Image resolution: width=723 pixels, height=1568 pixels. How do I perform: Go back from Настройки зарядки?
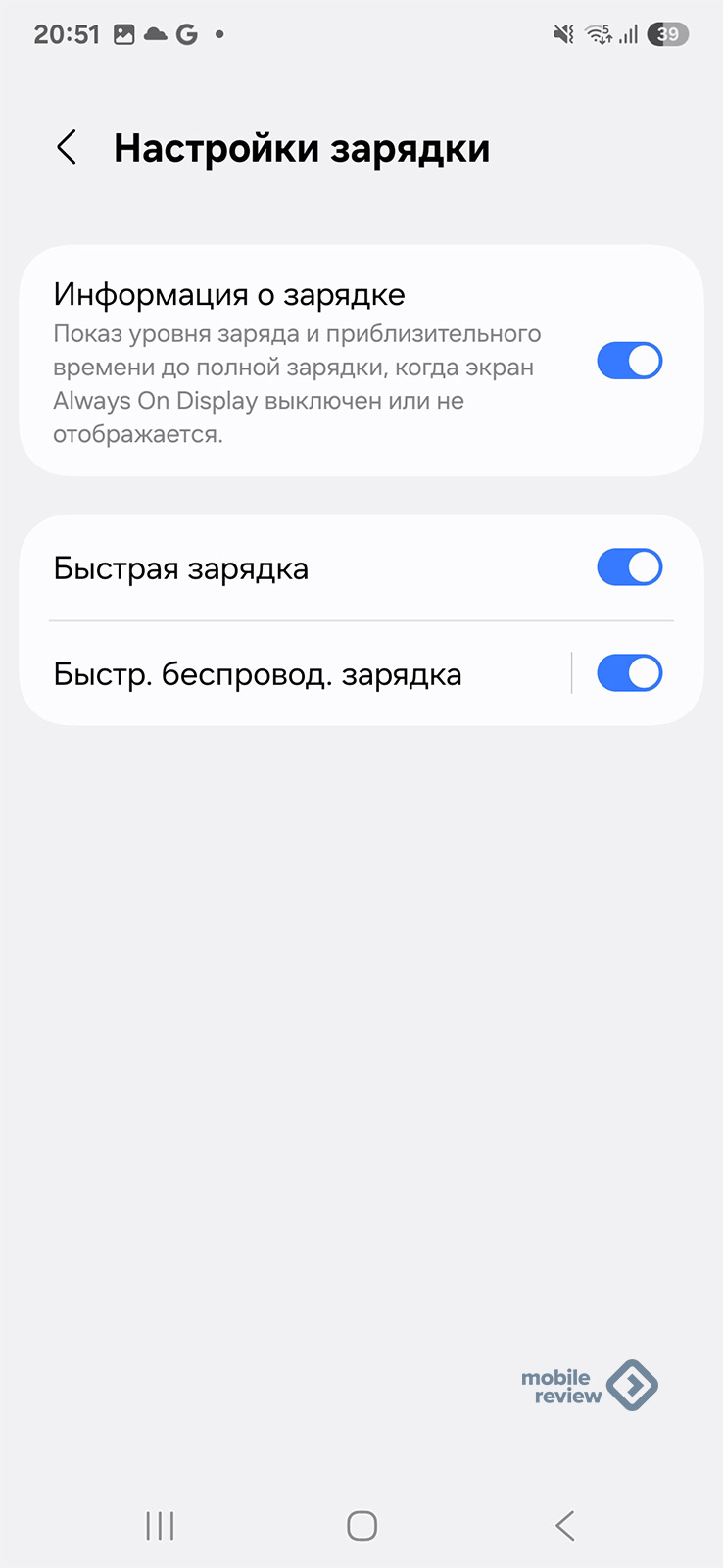point(67,148)
